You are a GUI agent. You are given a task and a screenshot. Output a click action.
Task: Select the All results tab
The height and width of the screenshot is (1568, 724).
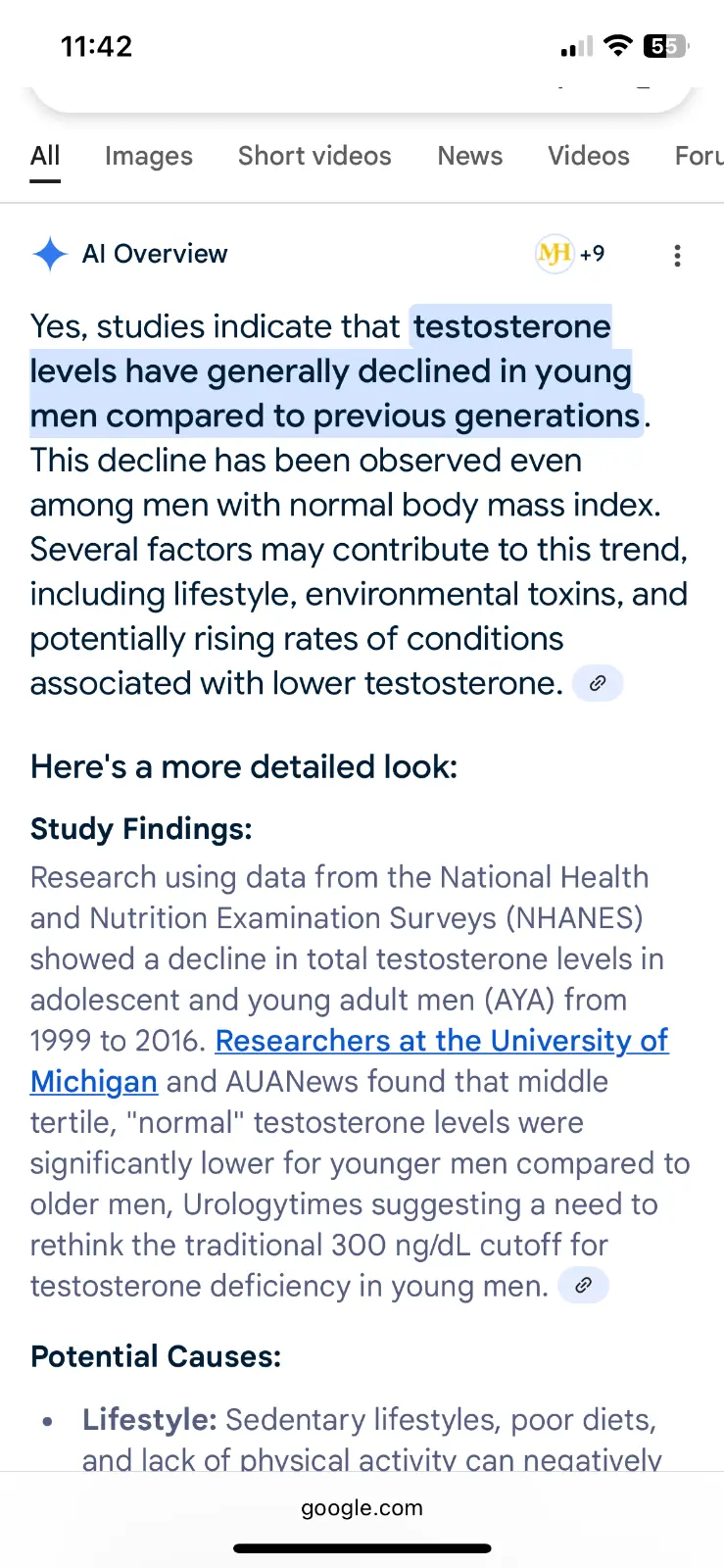coord(45,156)
